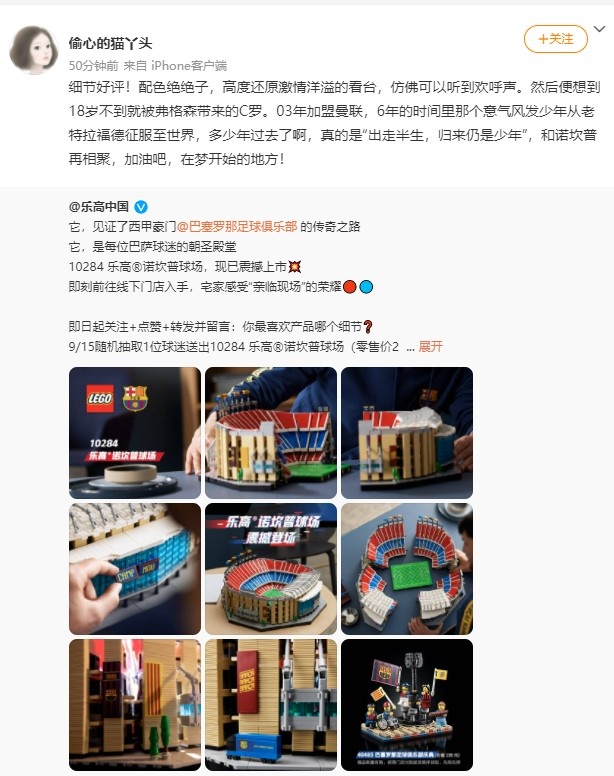
Task: Open the LEGO 10284 logo image
Action: (134, 432)
